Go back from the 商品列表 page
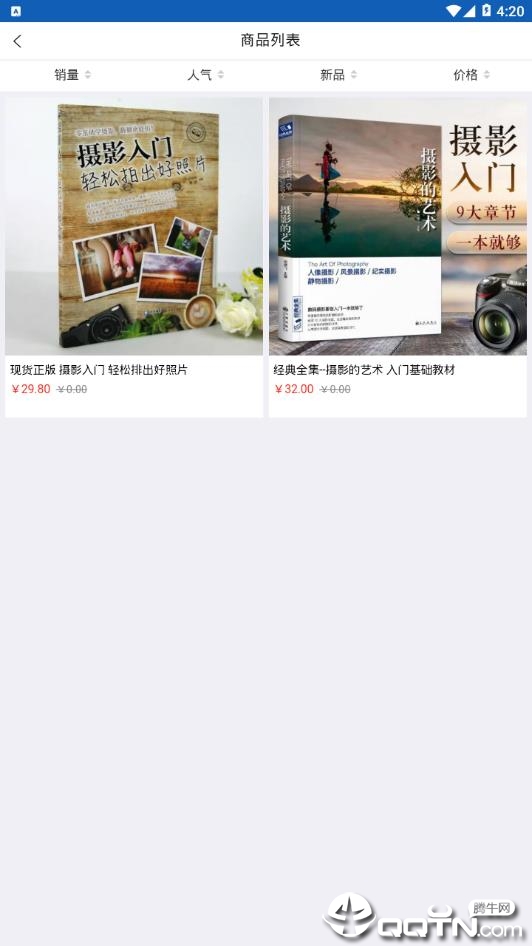 [x=17, y=41]
